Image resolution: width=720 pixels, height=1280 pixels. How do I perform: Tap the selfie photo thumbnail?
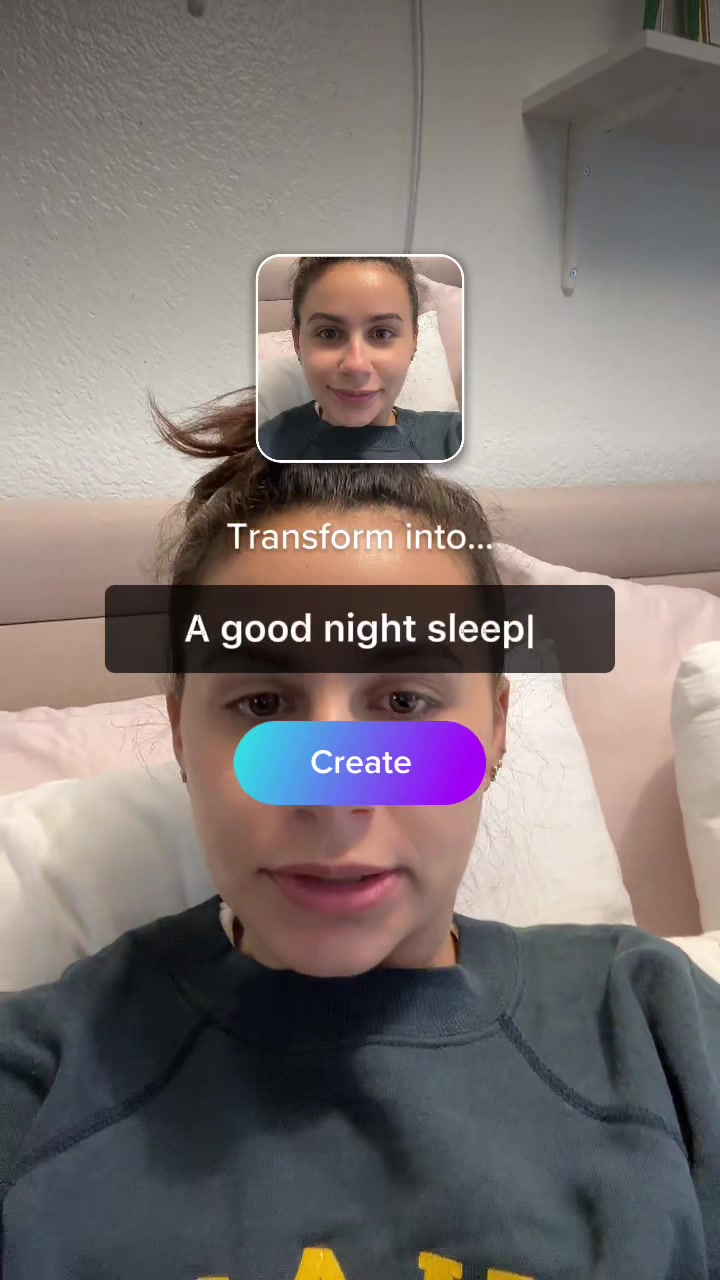click(x=360, y=358)
